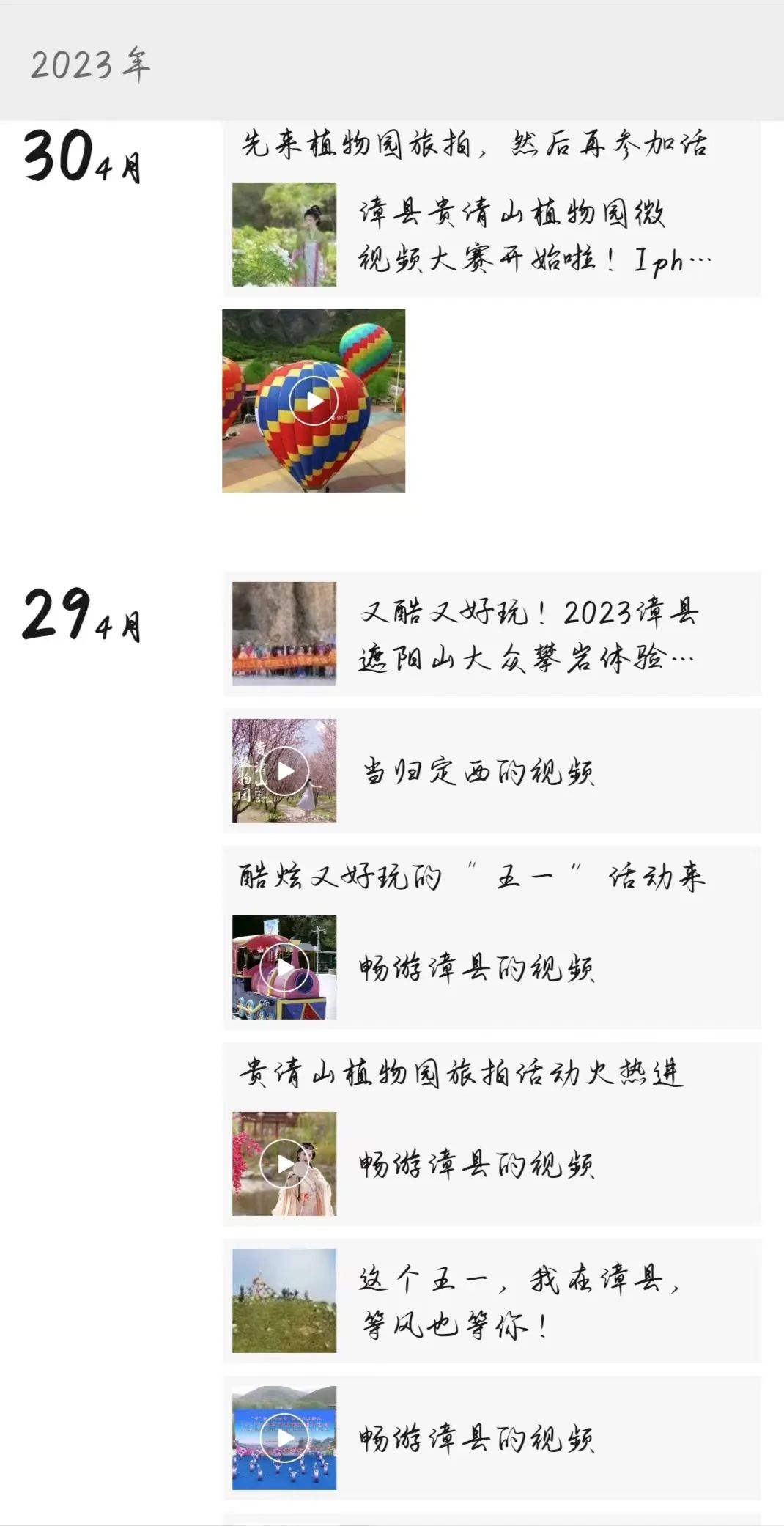Open 畅游漳县的视频 under the 贵清山植物园旅拍 post
The image size is (784, 1526).
[491, 1164]
